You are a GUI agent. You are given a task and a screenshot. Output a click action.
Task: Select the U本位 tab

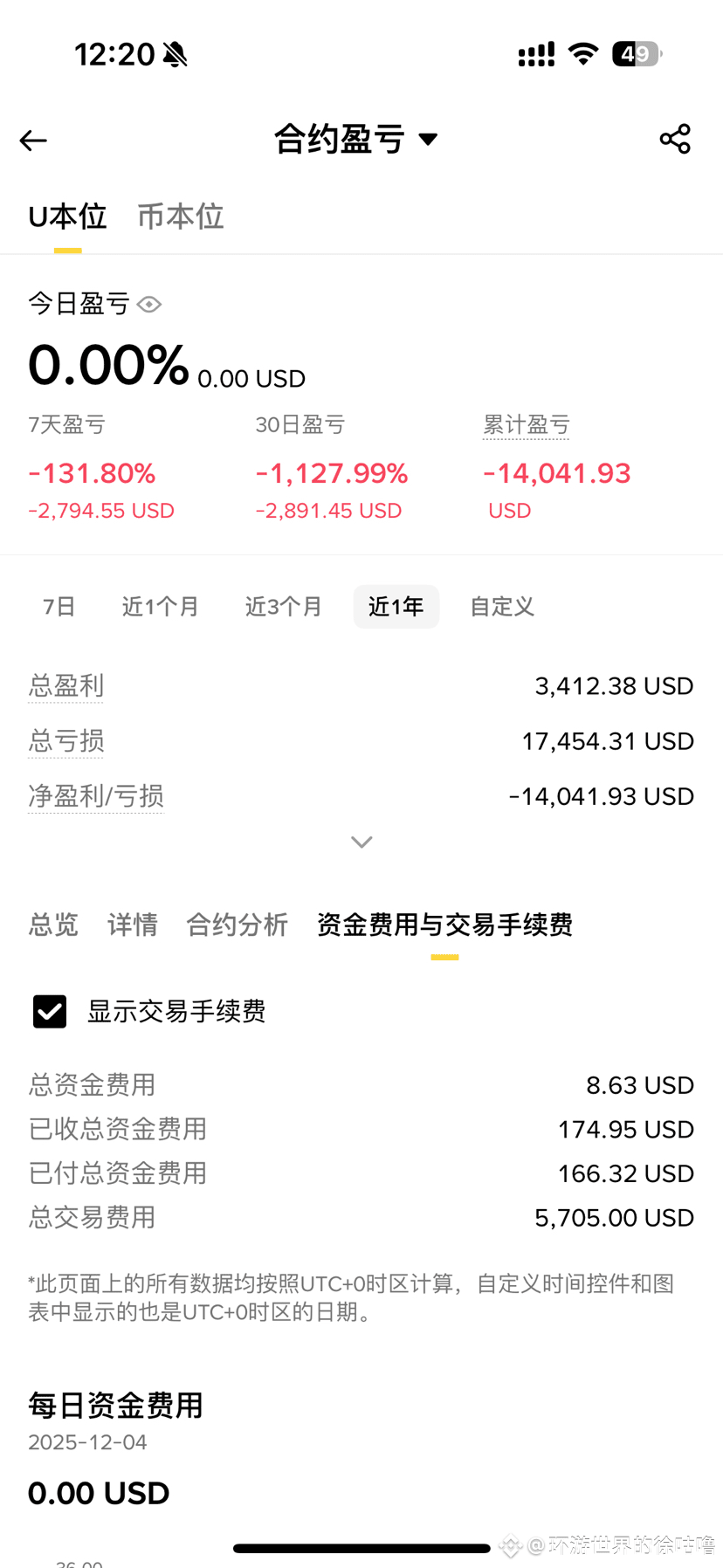pos(67,217)
